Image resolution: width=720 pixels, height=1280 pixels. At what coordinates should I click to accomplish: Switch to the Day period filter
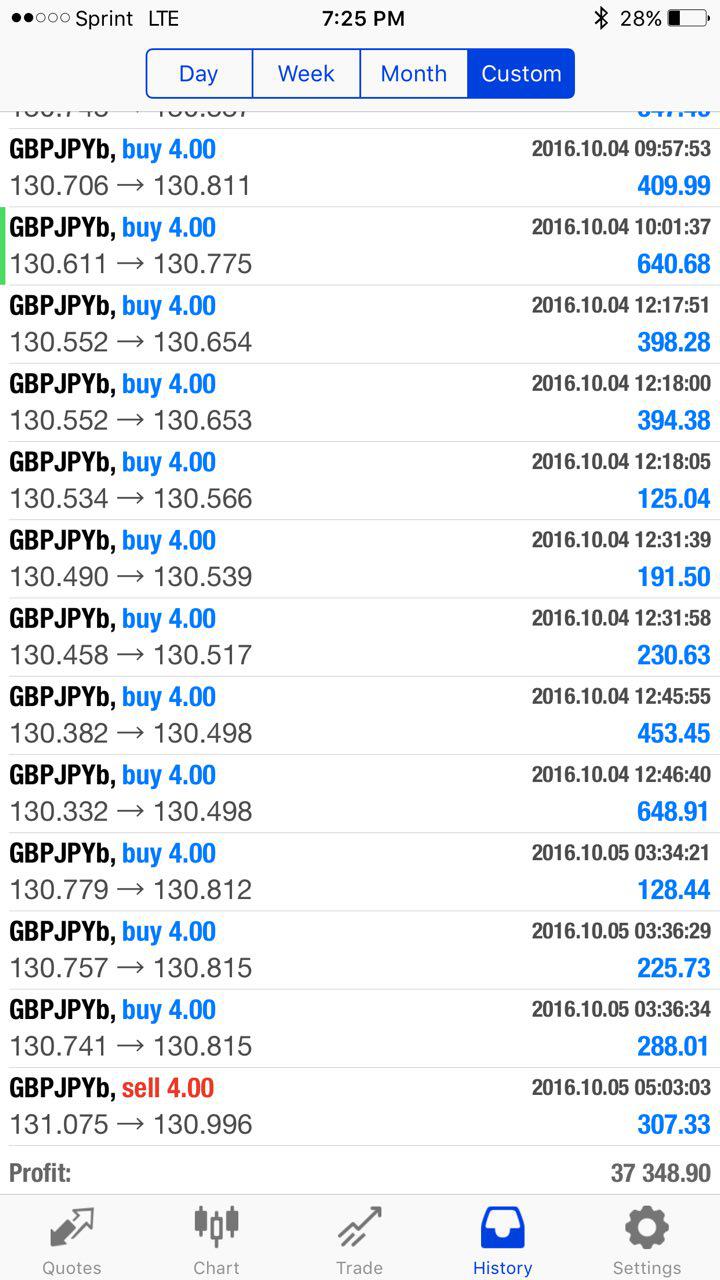point(199,74)
